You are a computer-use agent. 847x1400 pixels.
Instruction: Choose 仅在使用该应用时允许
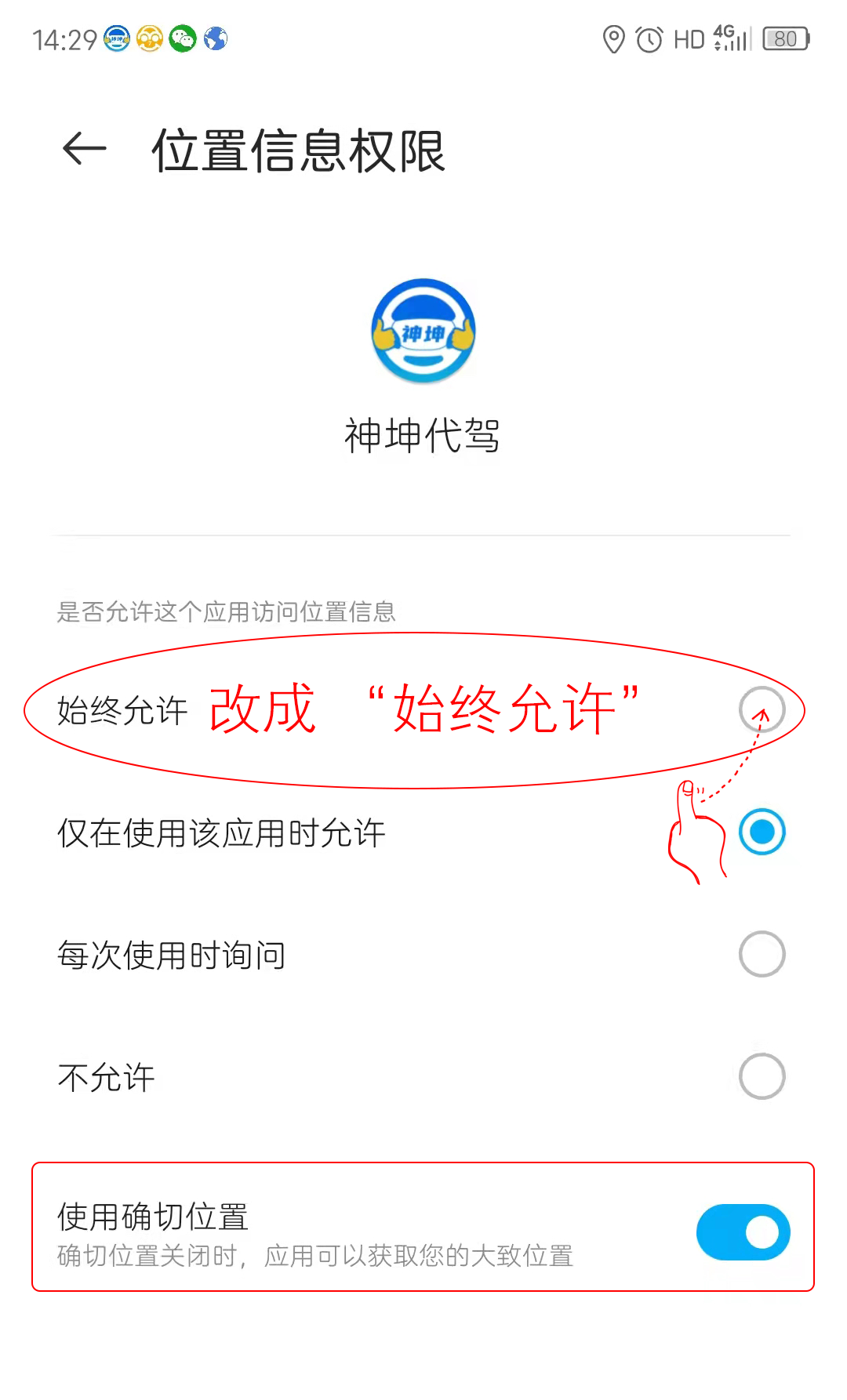(x=761, y=832)
